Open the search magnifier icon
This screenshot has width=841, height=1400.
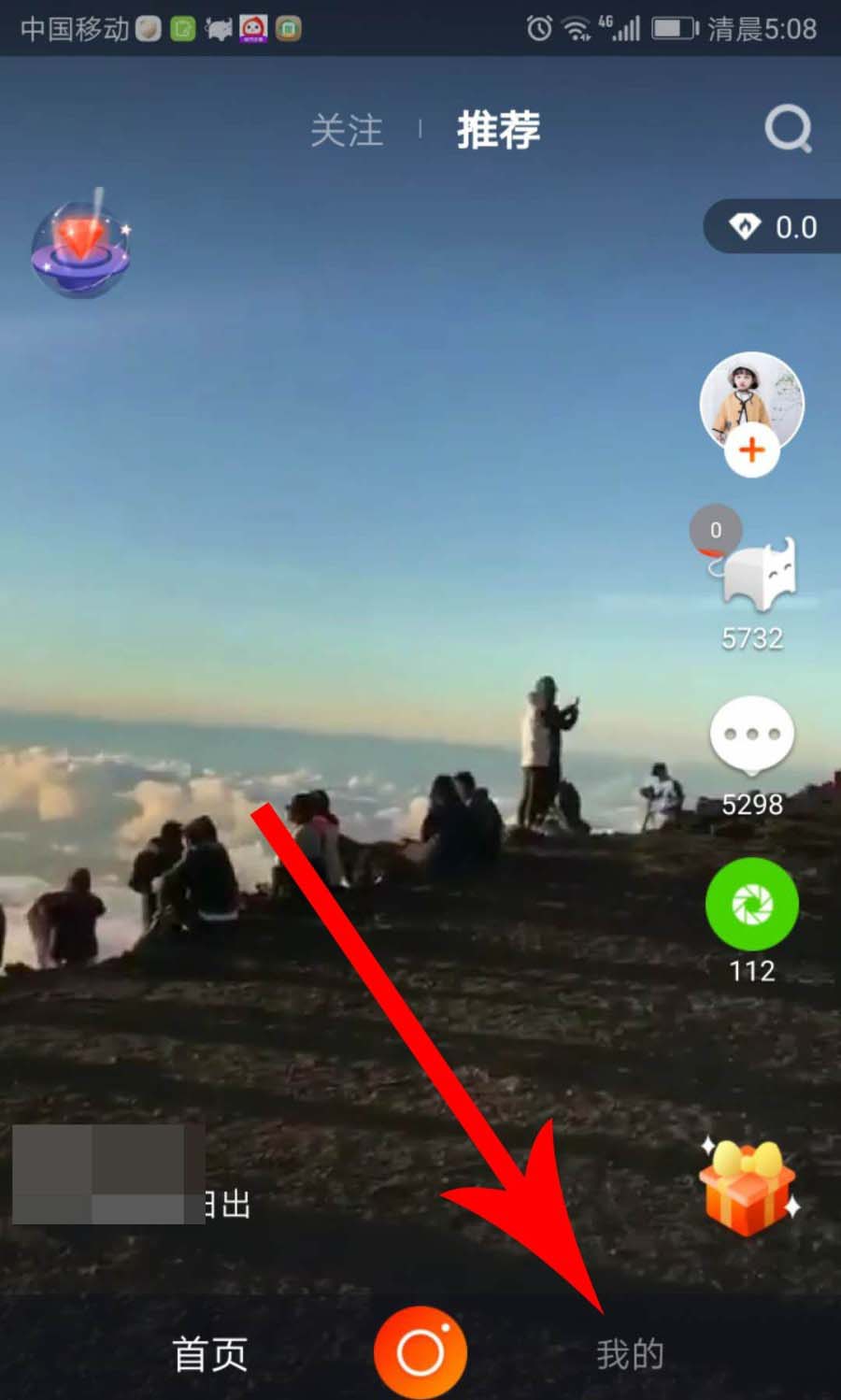coord(788,129)
